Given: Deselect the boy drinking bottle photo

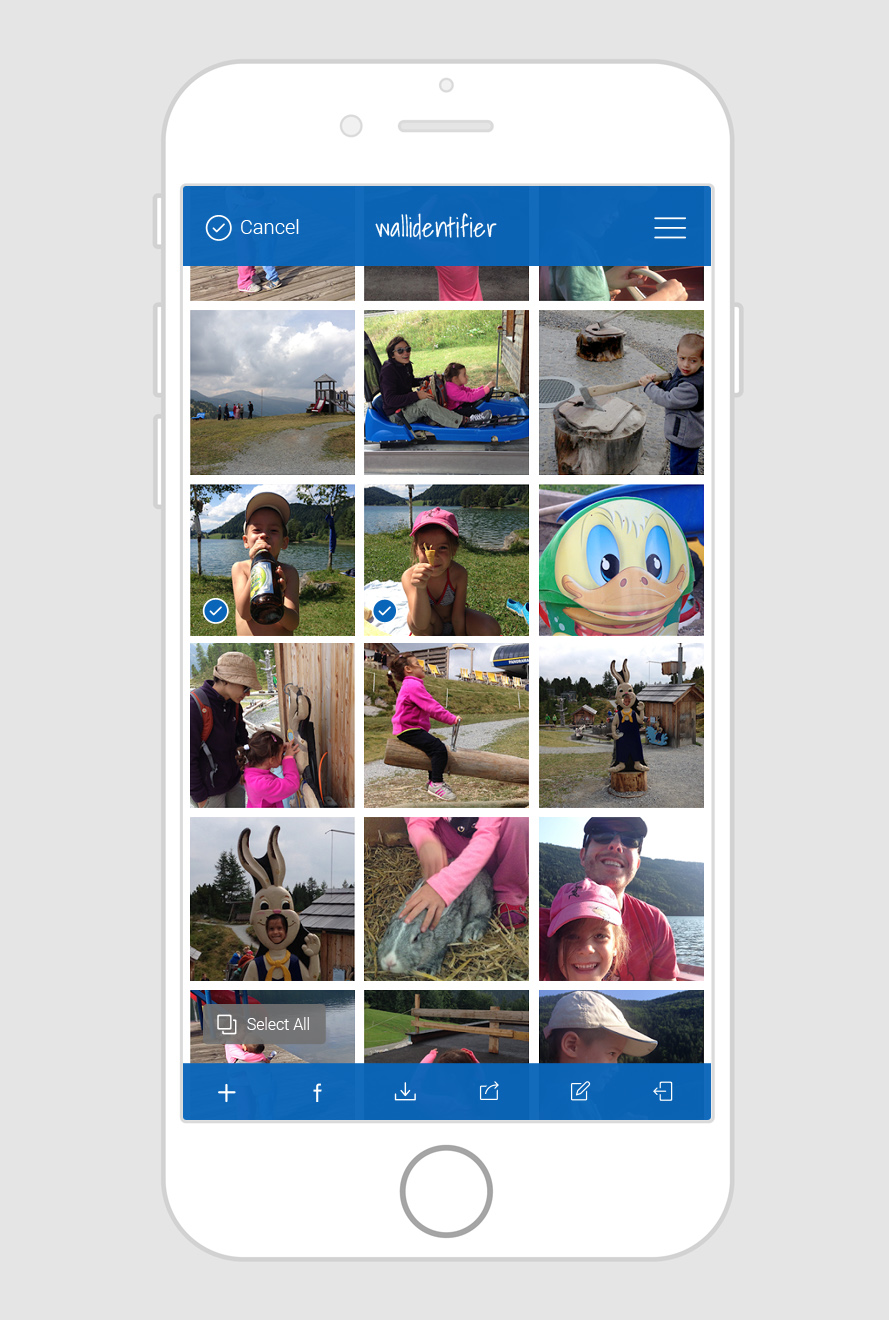Looking at the screenshot, I should 272,560.
